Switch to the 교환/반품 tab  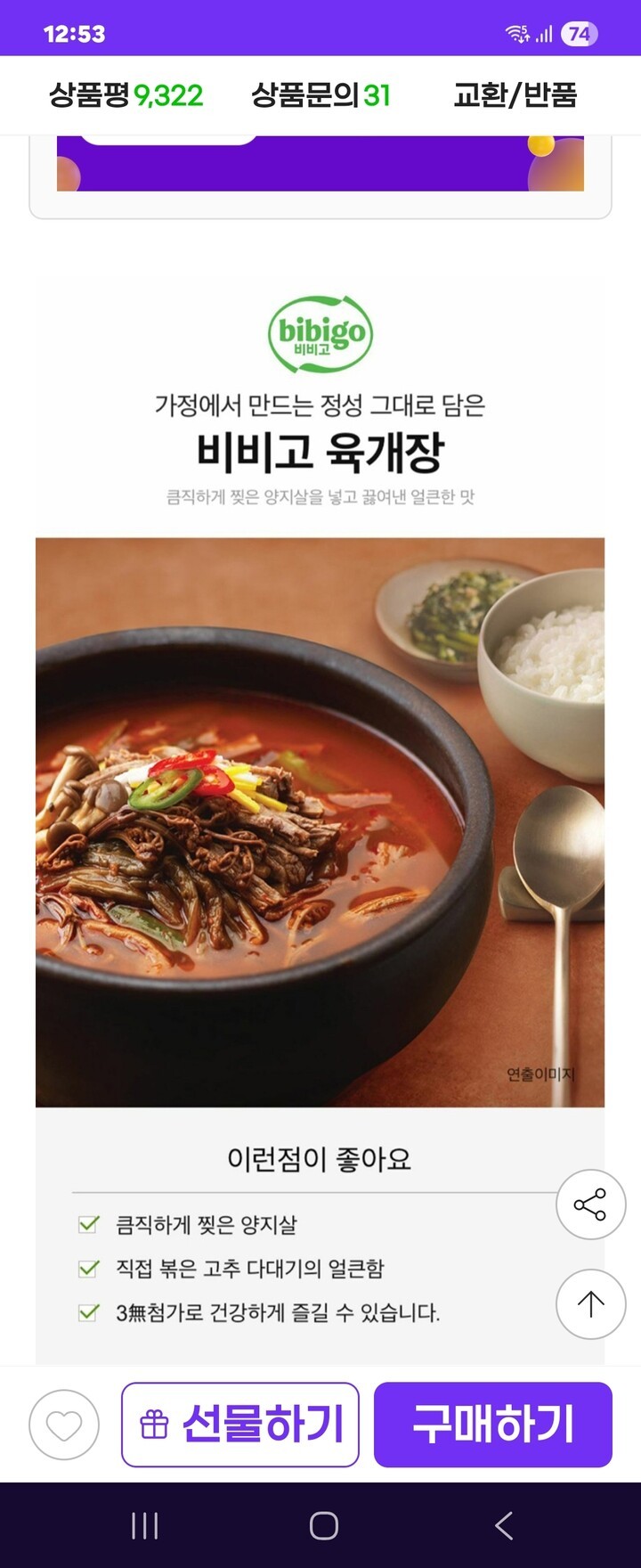click(x=515, y=95)
